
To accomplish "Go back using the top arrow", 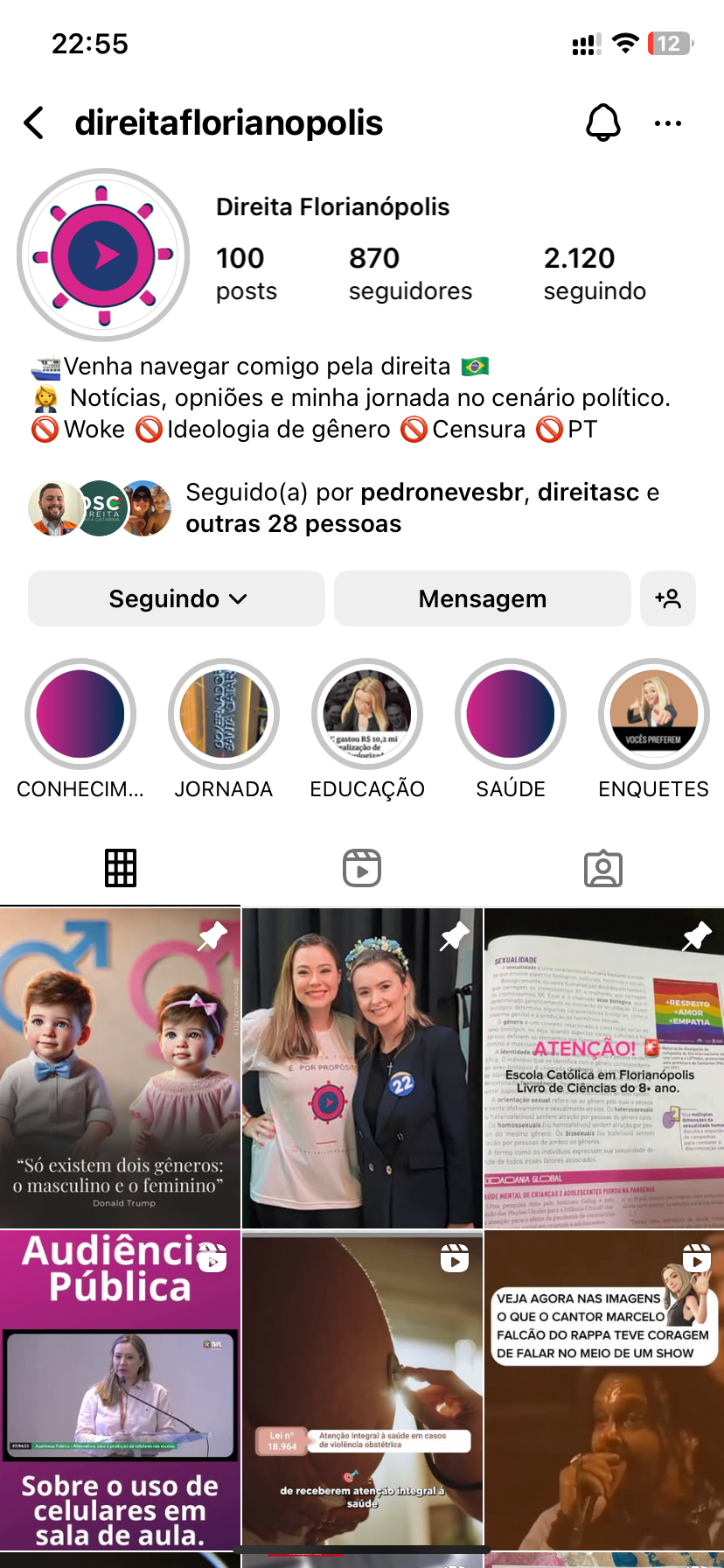I will coord(34,123).
